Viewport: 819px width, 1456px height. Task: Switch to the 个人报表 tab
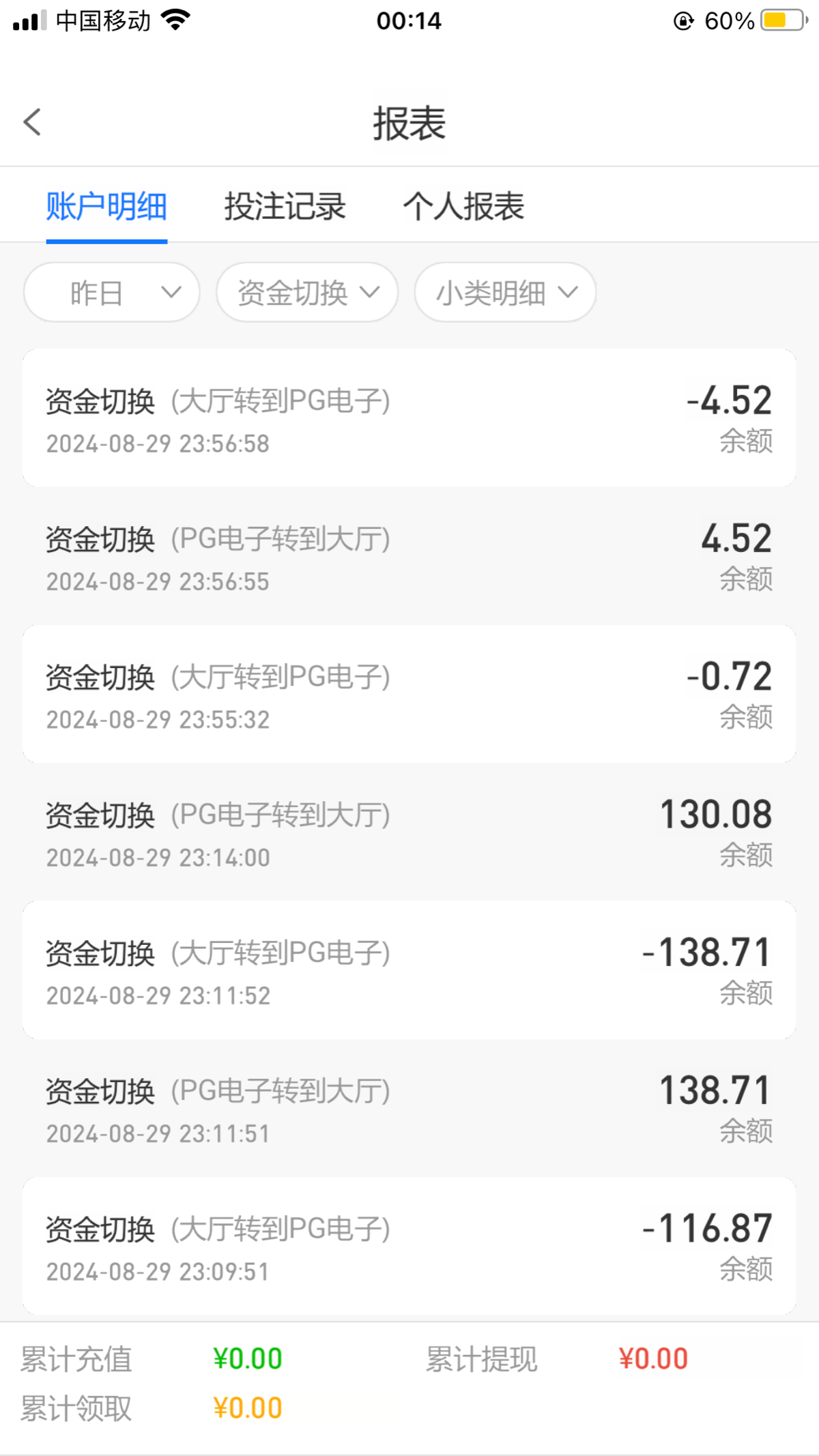[x=463, y=206]
